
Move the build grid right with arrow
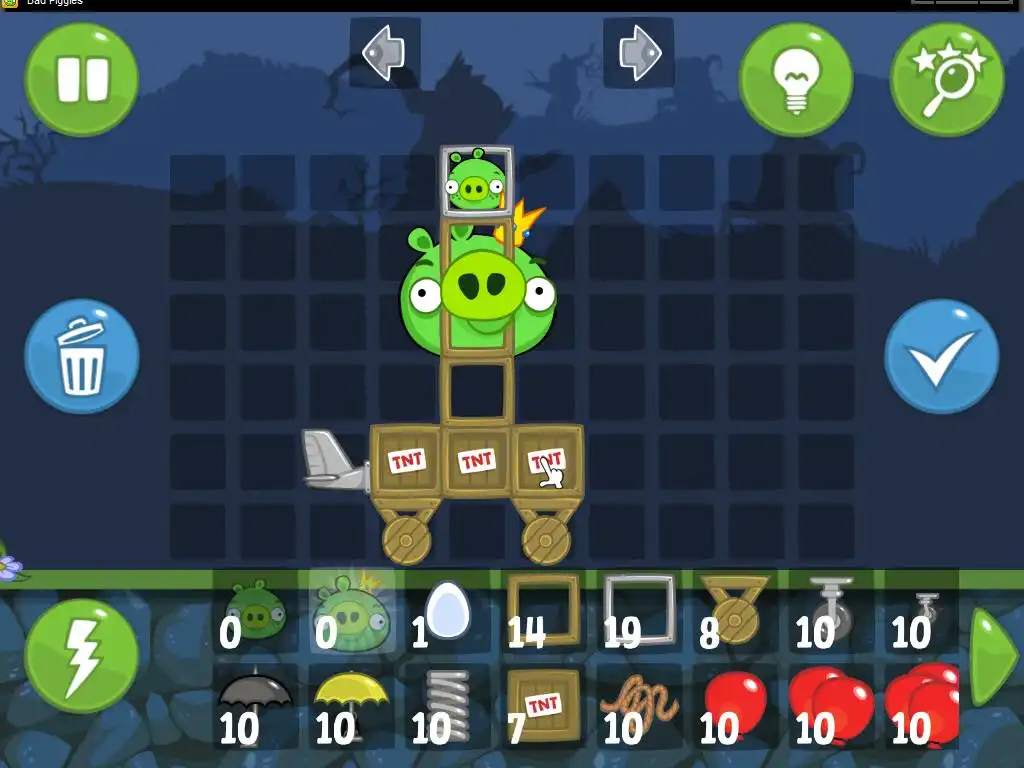[x=638, y=53]
